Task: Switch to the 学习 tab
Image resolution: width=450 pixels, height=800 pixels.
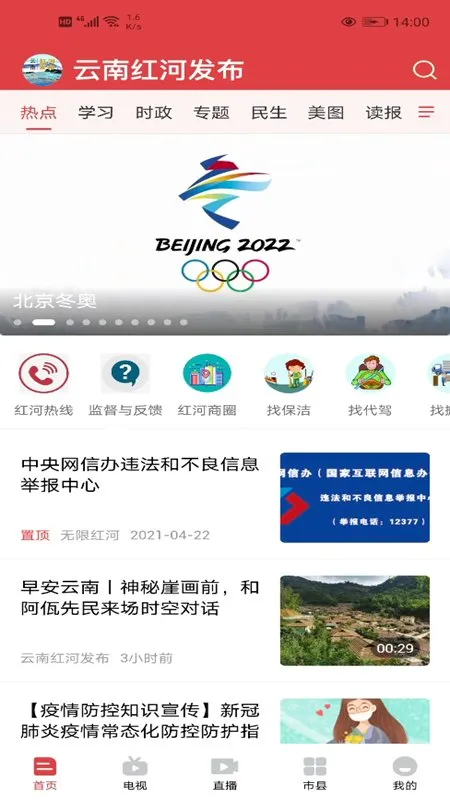Action: click(96, 113)
